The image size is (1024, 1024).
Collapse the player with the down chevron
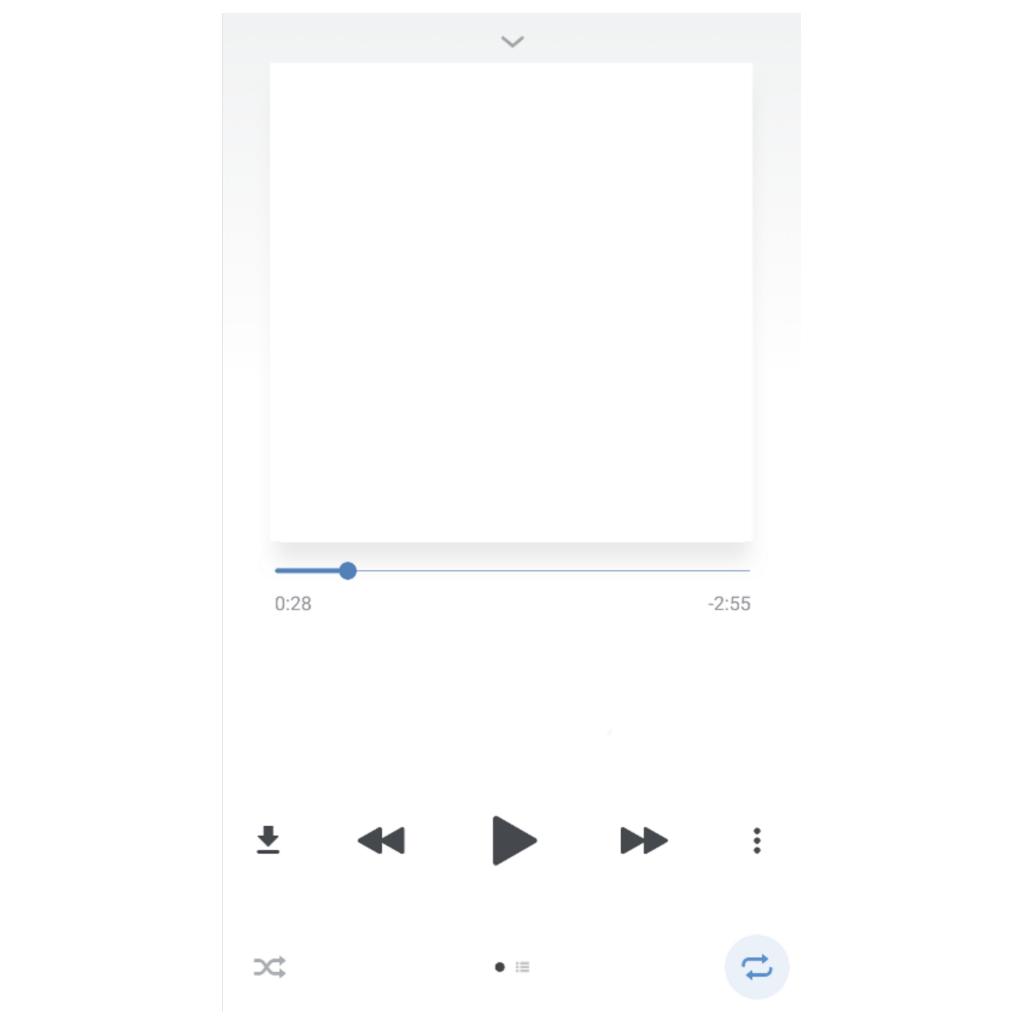coord(512,42)
